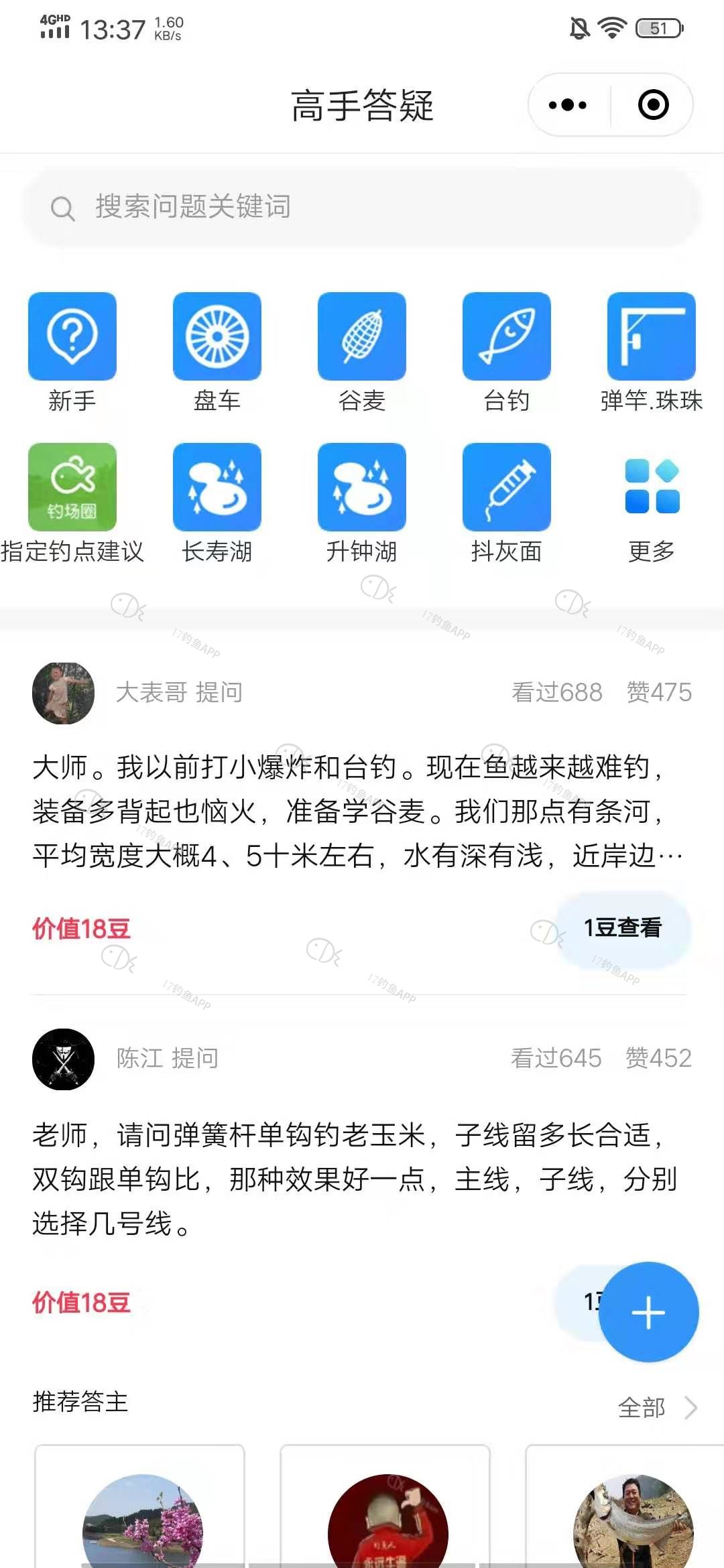This screenshot has width=724, height=1568.
Task: View 全部 recommended answerers
Action: pos(656,1408)
